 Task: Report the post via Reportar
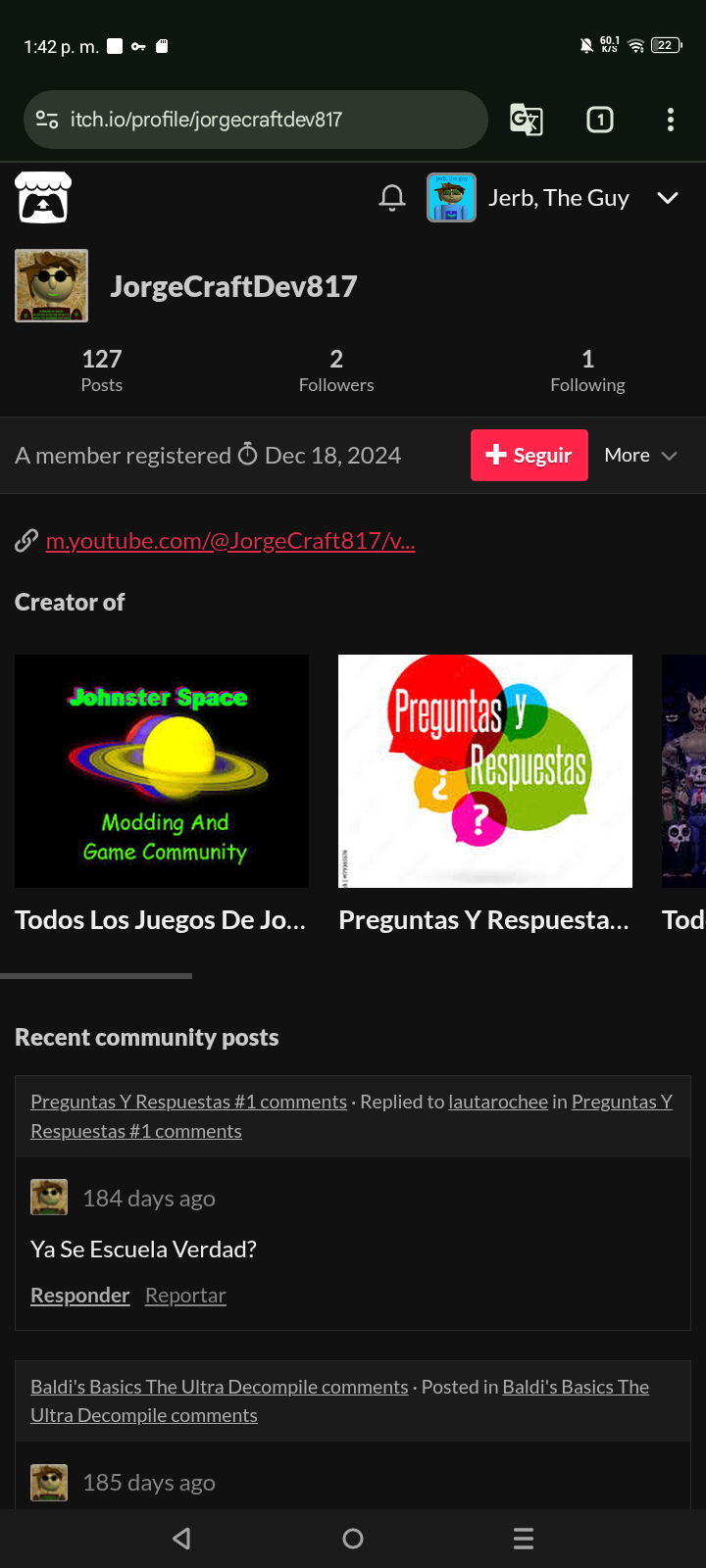(185, 1296)
